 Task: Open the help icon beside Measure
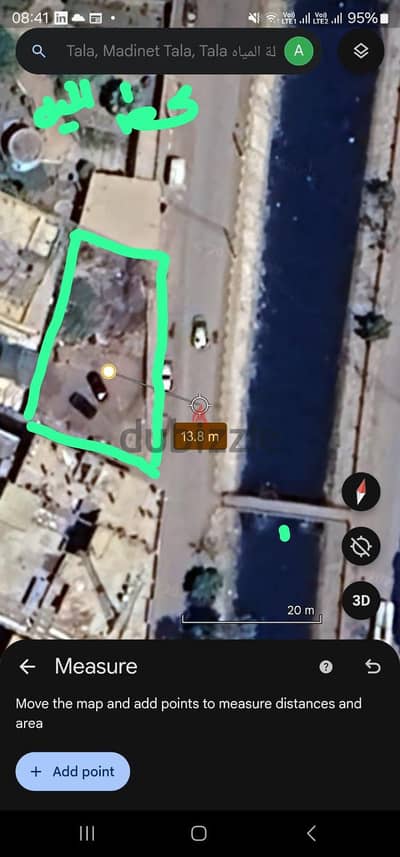point(326,667)
